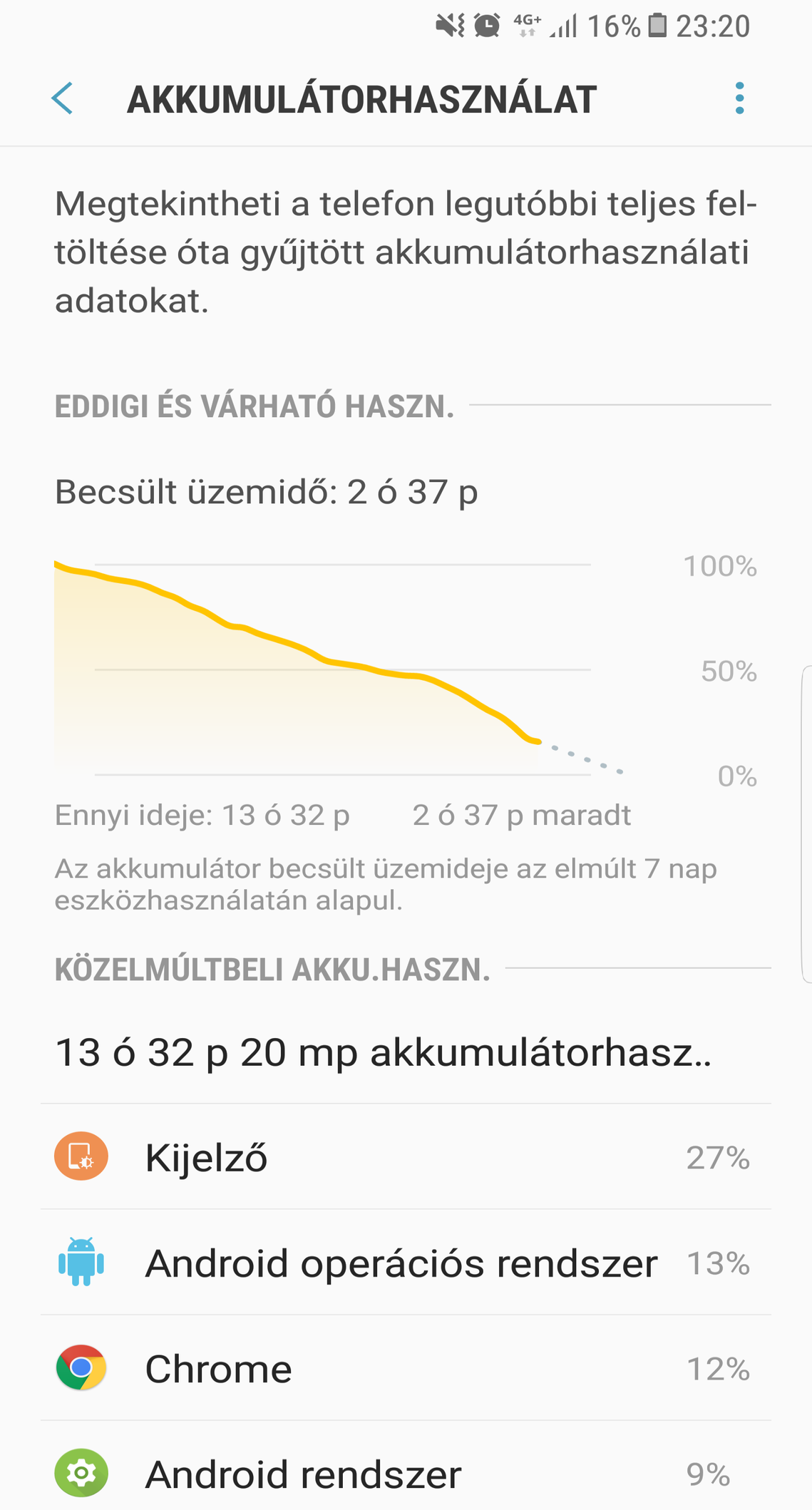
Task: Select the Android rendszer usage row
Action: click(406, 1466)
